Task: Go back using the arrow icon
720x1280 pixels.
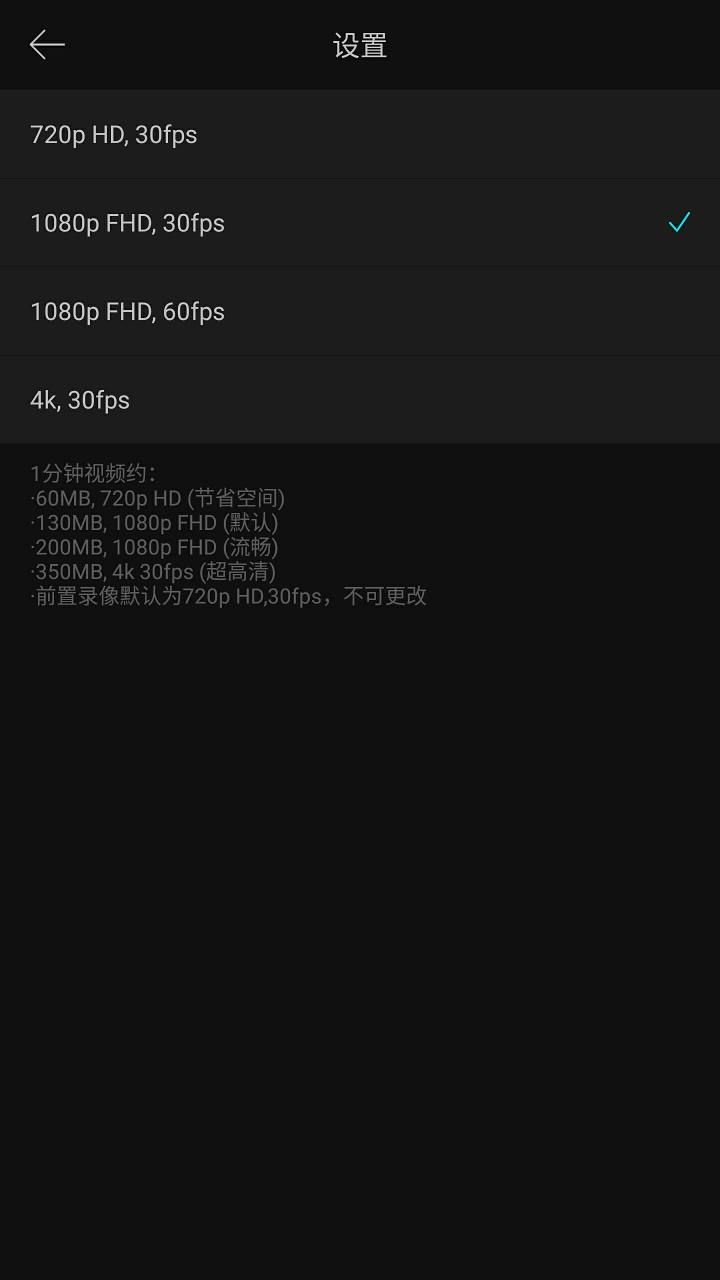Action: pos(47,45)
